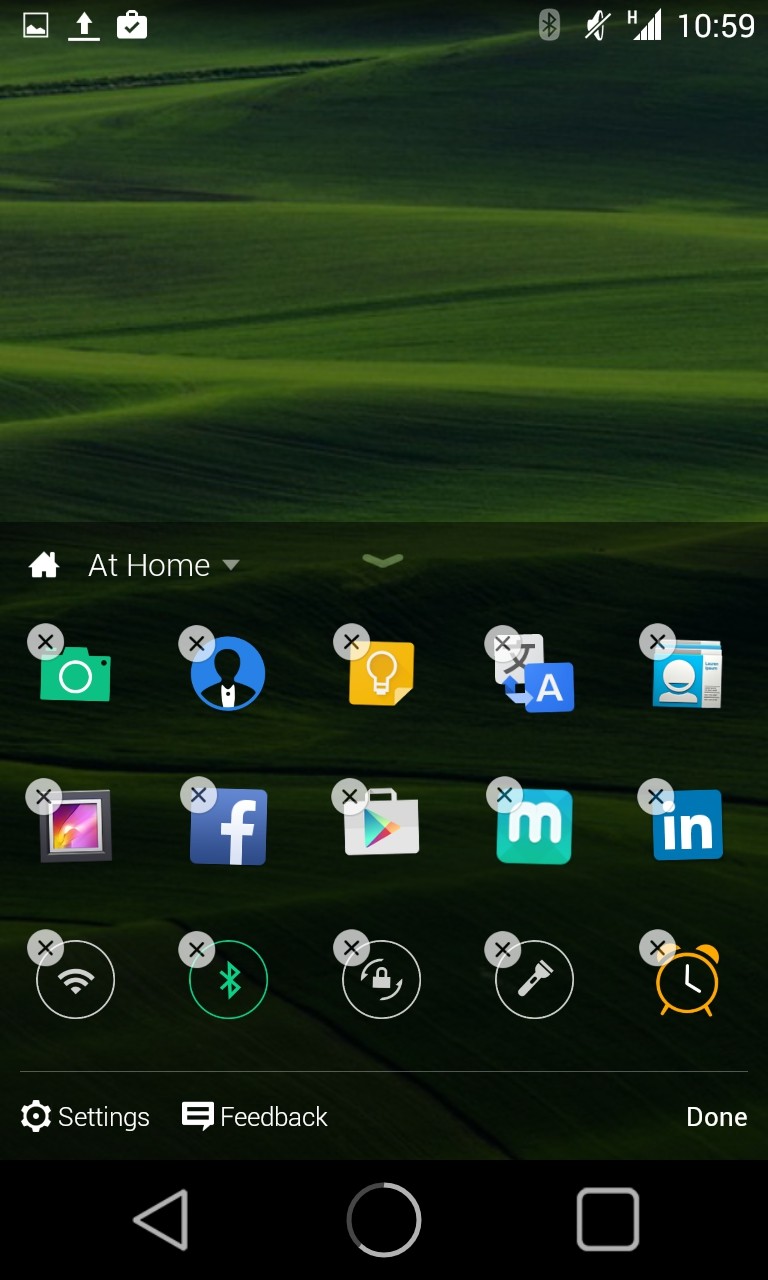Send Feedback
Image resolution: width=768 pixels, height=1280 pixels.
click(x=255, y=1117)
